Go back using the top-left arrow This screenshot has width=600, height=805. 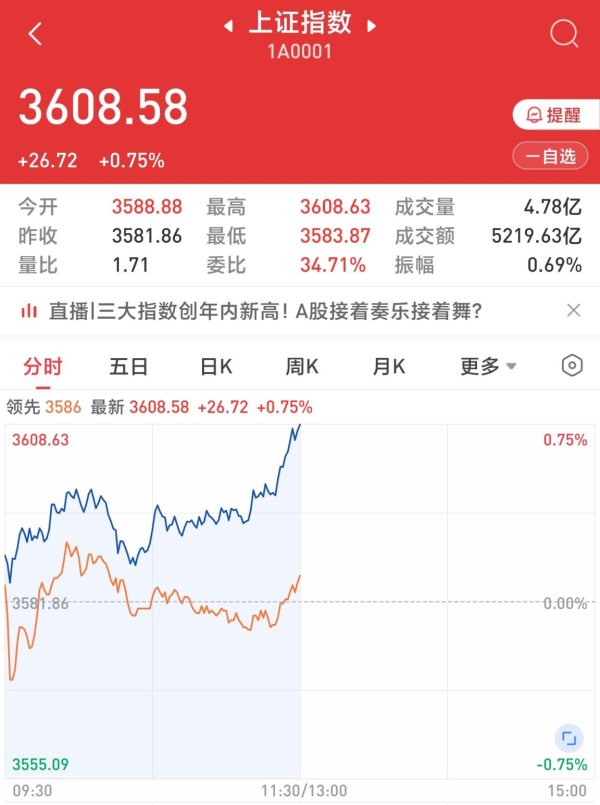[36, 34]
